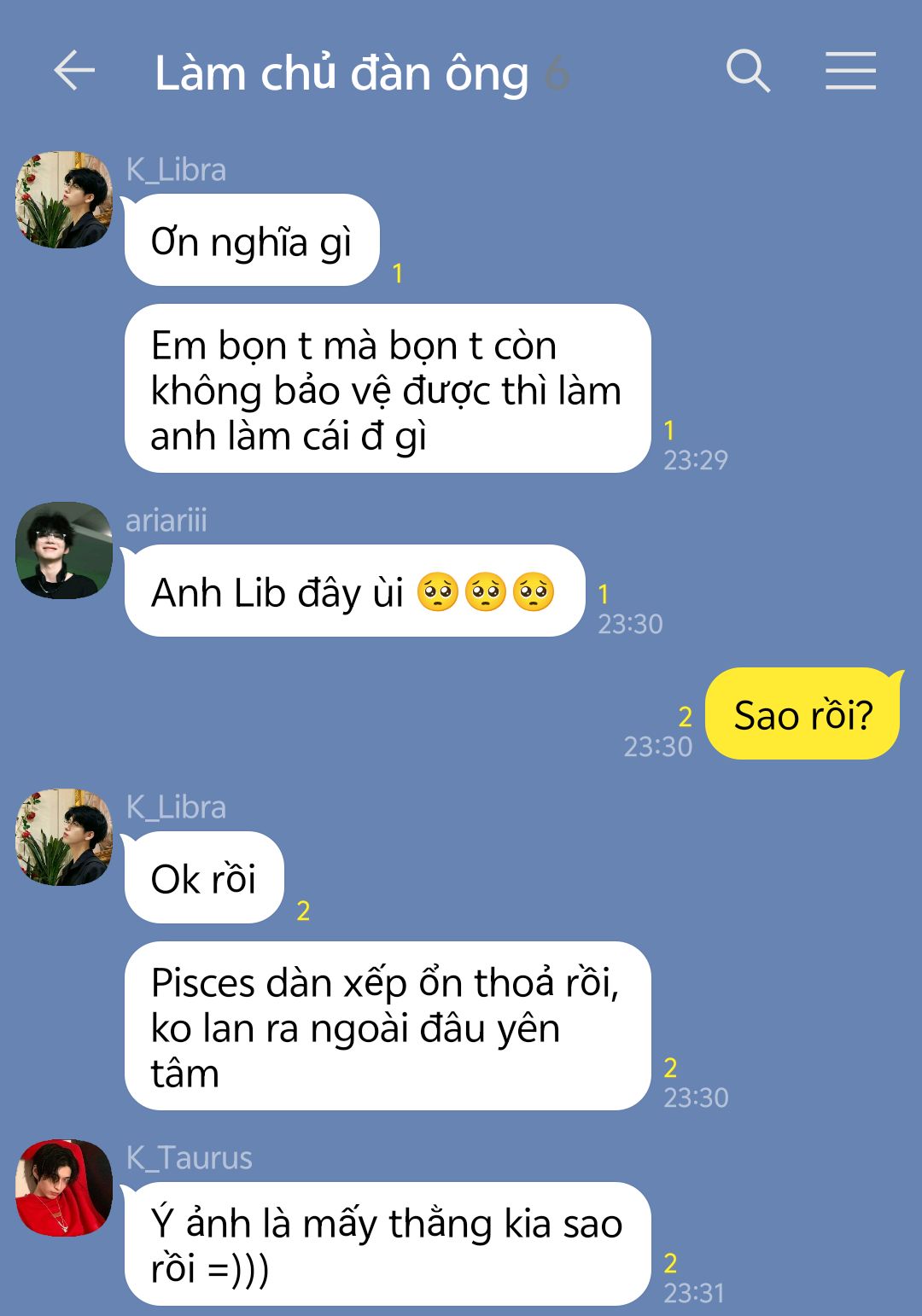Go back from the Làm chủ đàn ông chat
The height and width of the screenshot is (1316, 922).
(x=74, y=71)
